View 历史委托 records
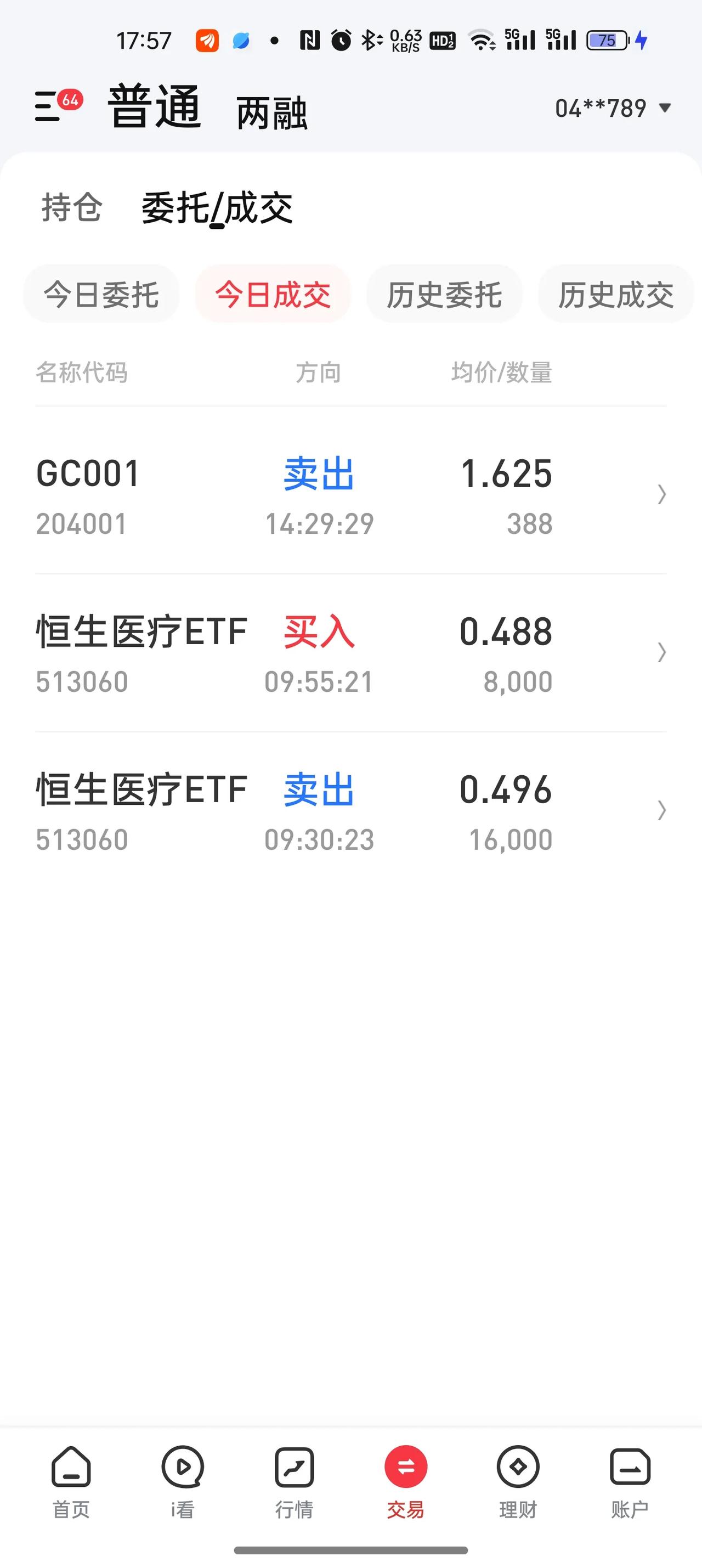The image size is (702, 1568). 444,295
